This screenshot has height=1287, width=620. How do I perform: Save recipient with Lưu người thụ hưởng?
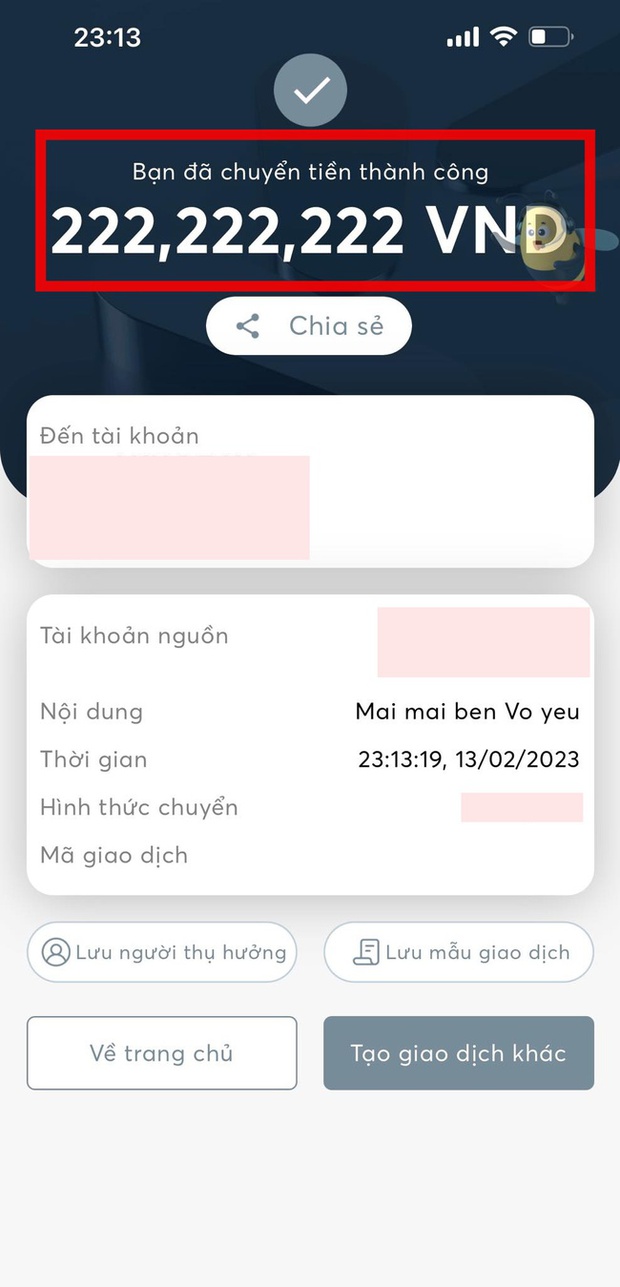[162, 952]
